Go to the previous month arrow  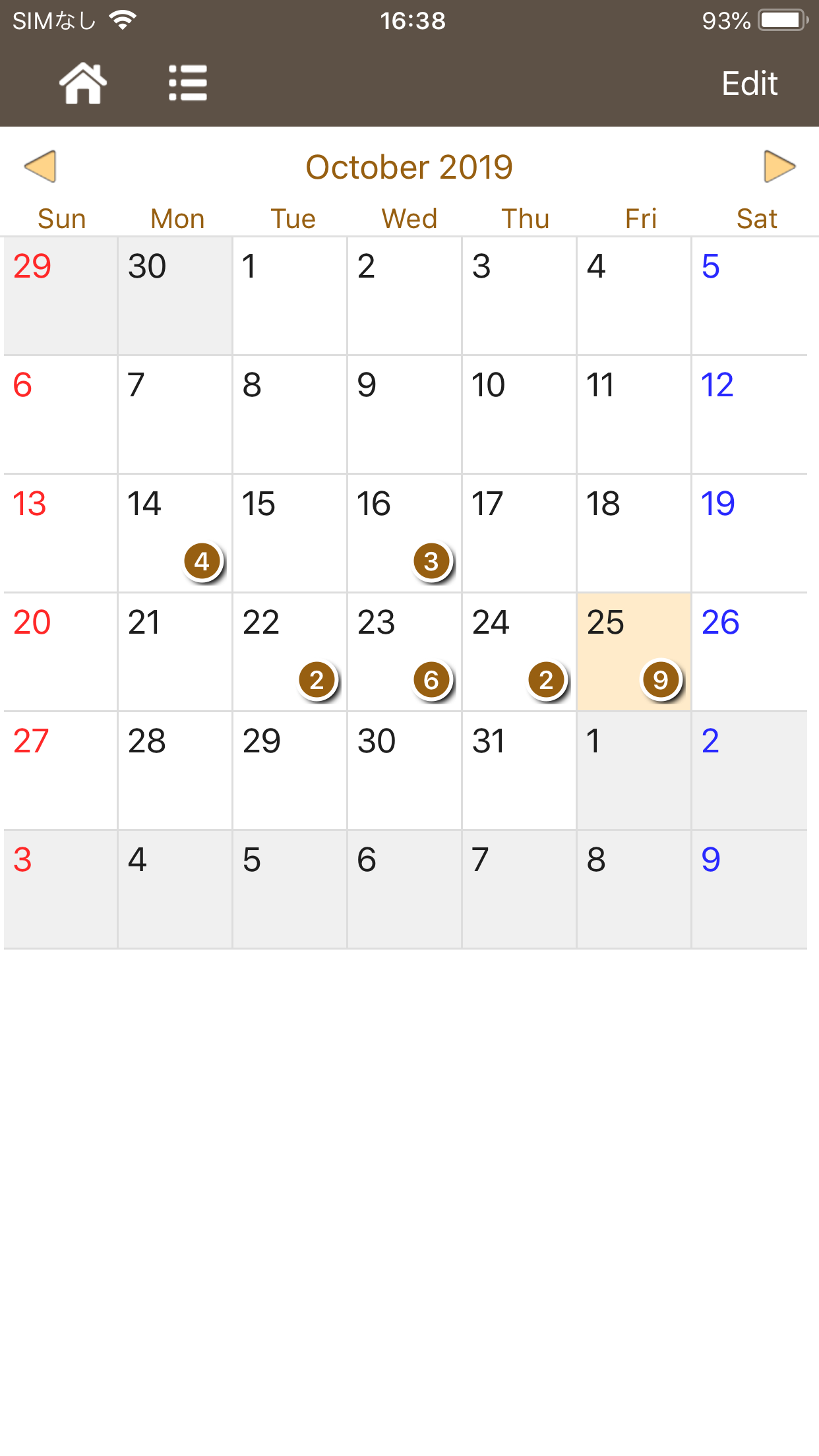coord(40,166)
